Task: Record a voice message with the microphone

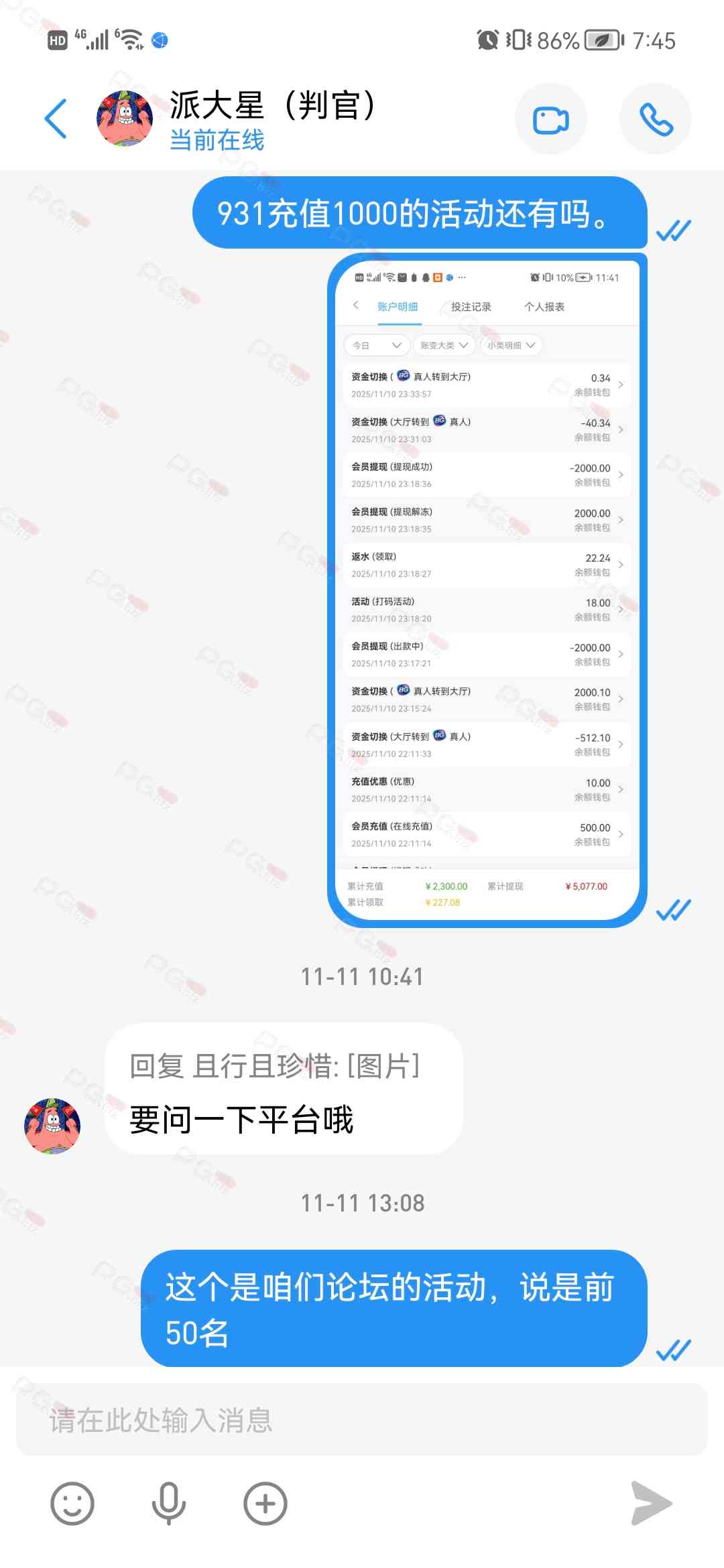Action: tap(168, 1504)
